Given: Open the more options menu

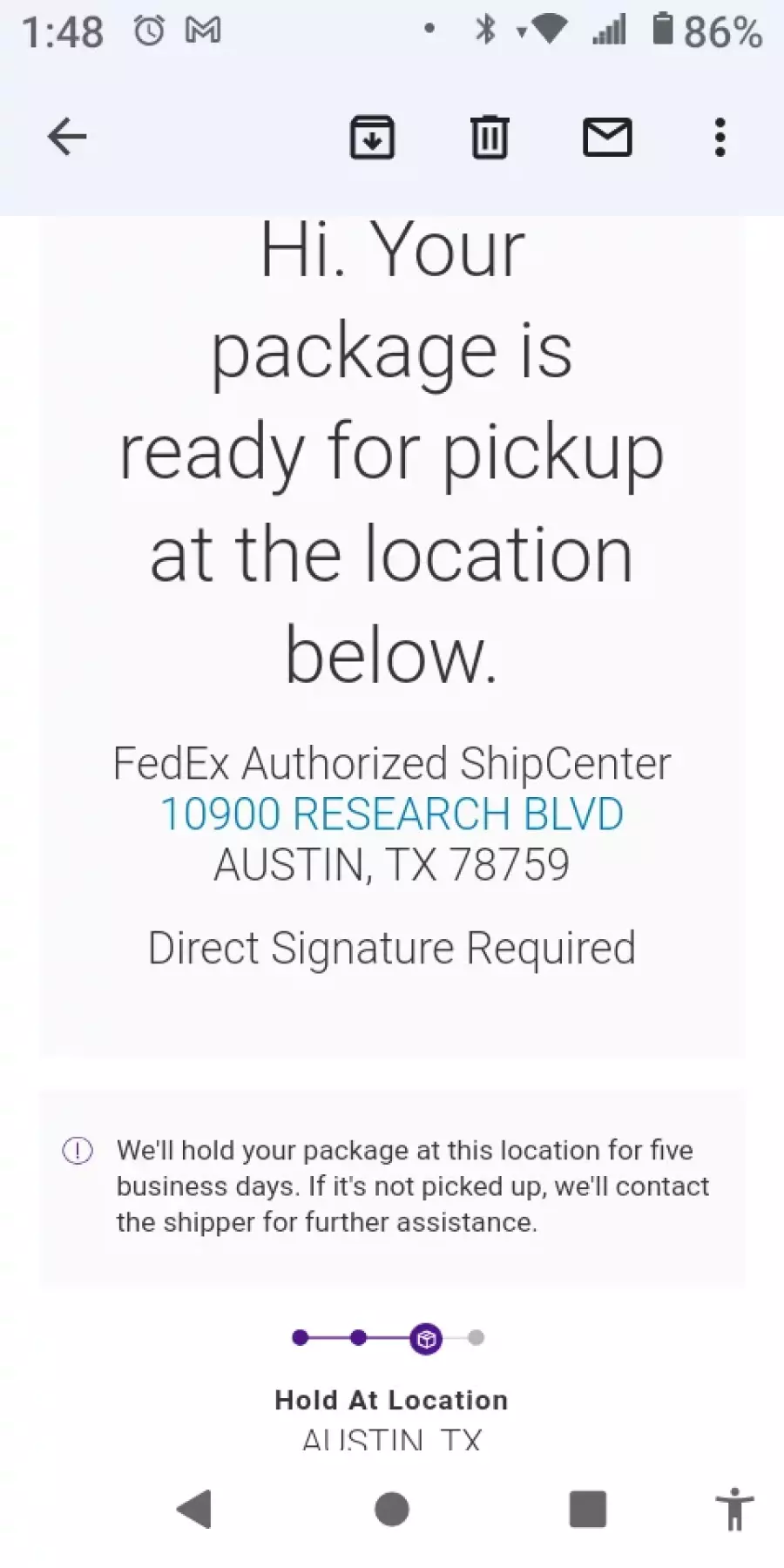Looking at the screenshot, I should coord(720,137).
